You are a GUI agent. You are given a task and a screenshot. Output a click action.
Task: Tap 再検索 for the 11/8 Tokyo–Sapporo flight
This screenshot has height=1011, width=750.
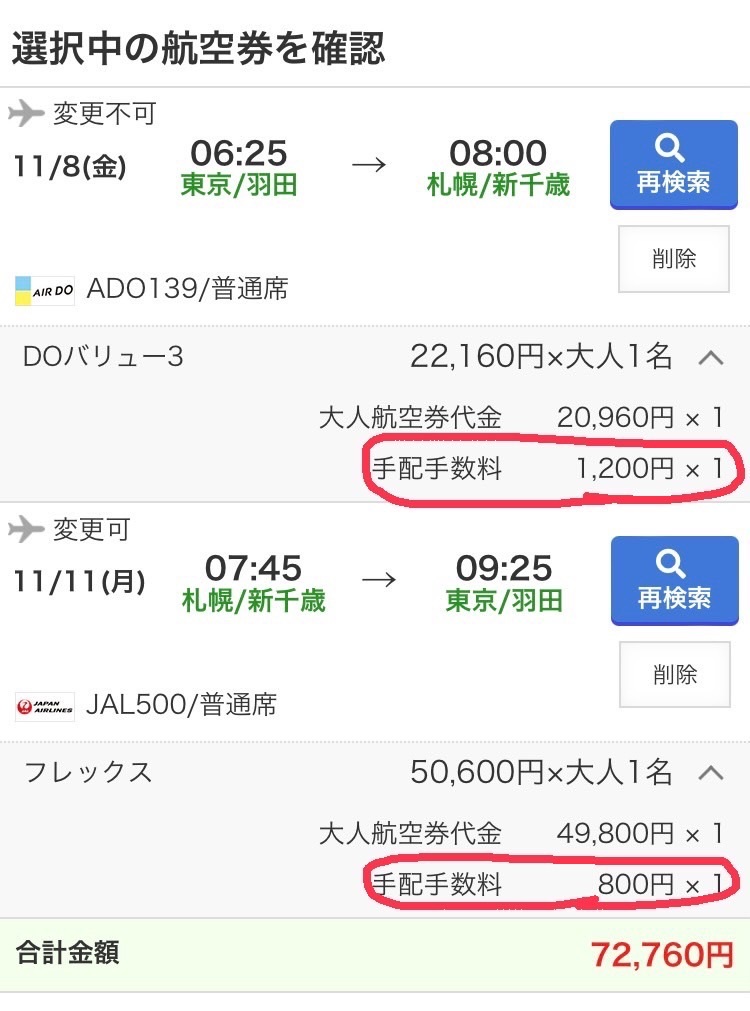(673, 165)
